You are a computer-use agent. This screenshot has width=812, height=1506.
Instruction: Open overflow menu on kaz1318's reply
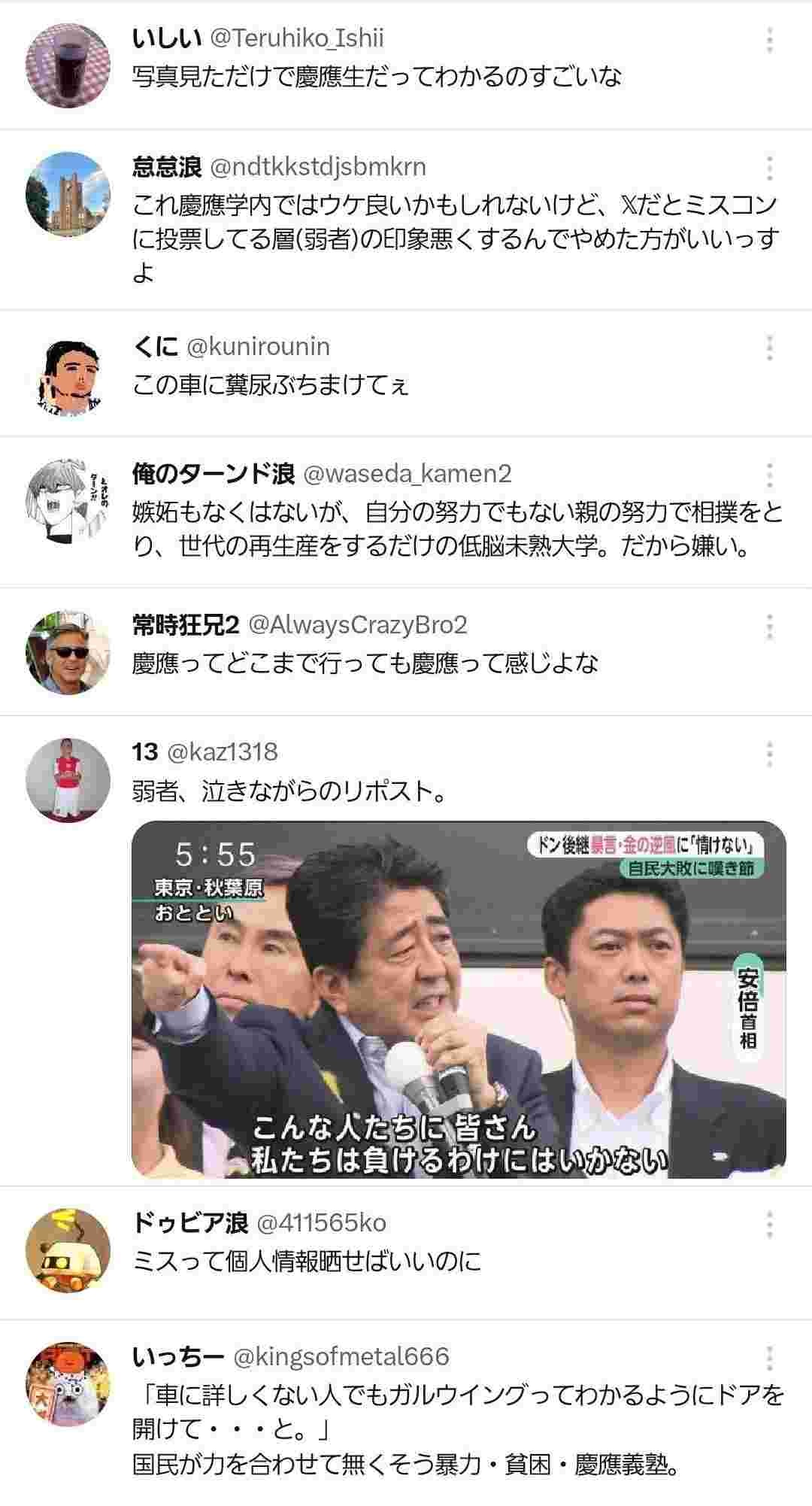[769, 753]
